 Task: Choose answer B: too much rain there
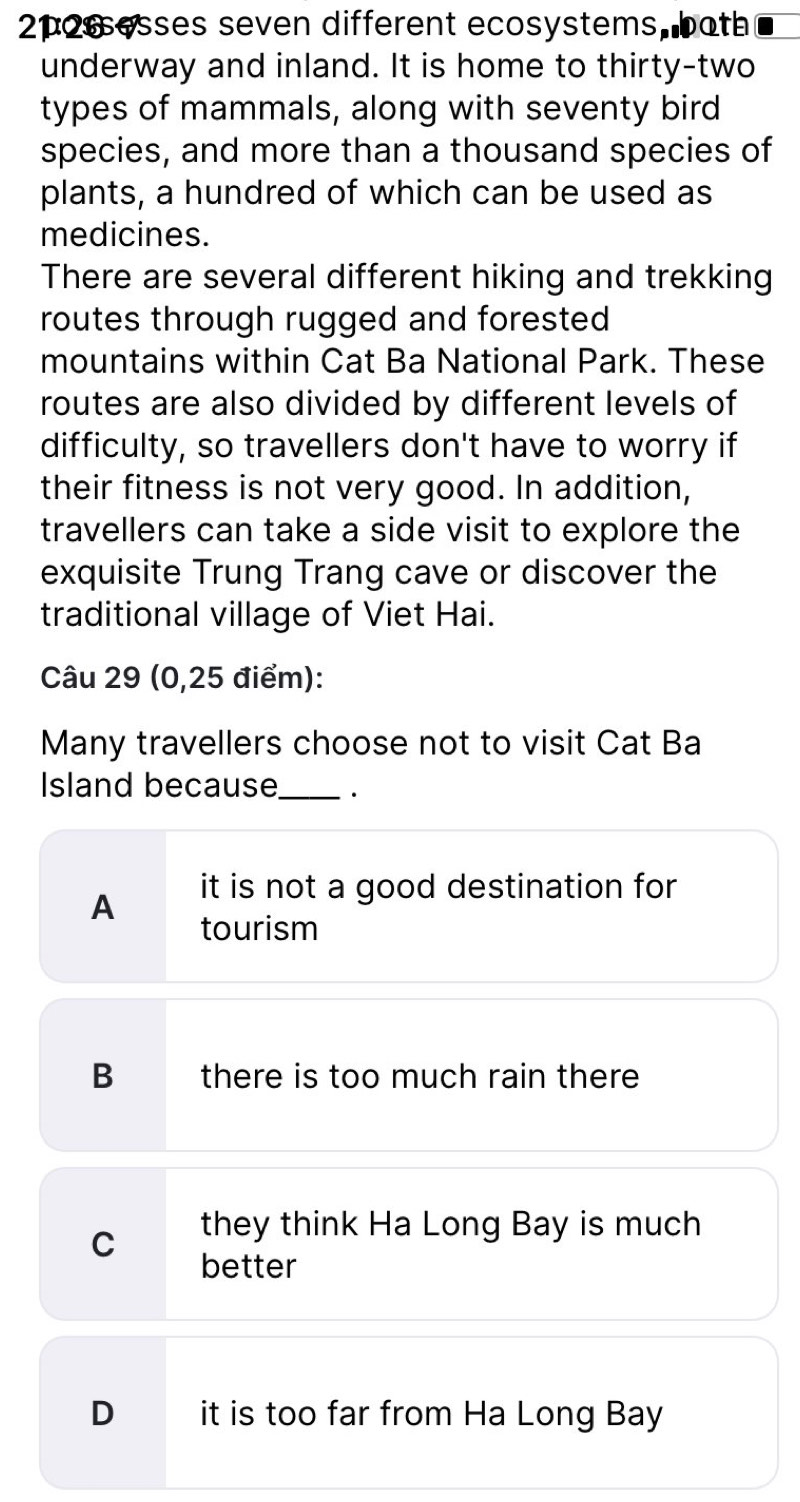408,1075
